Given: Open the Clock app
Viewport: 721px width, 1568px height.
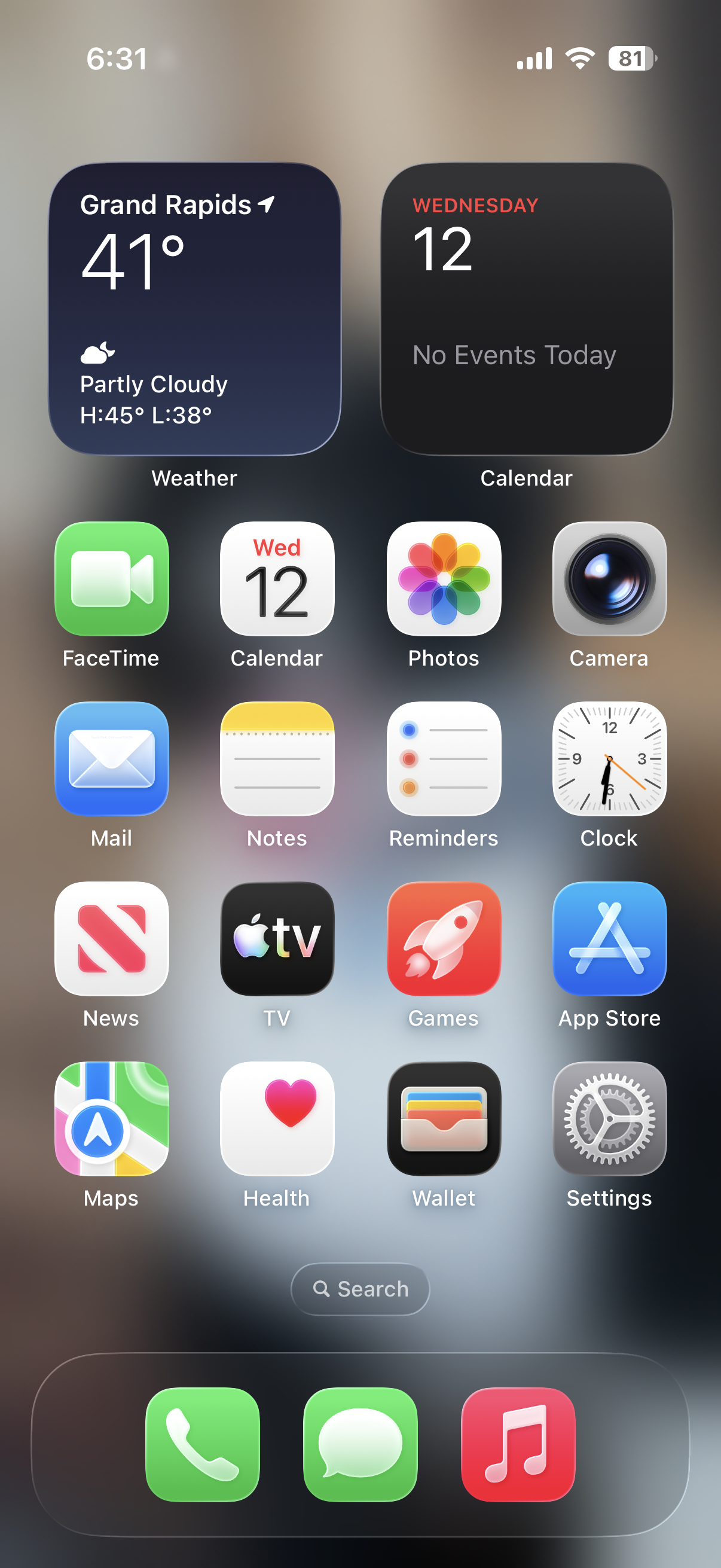Looking at the screenshot, I should click(609, 758).
